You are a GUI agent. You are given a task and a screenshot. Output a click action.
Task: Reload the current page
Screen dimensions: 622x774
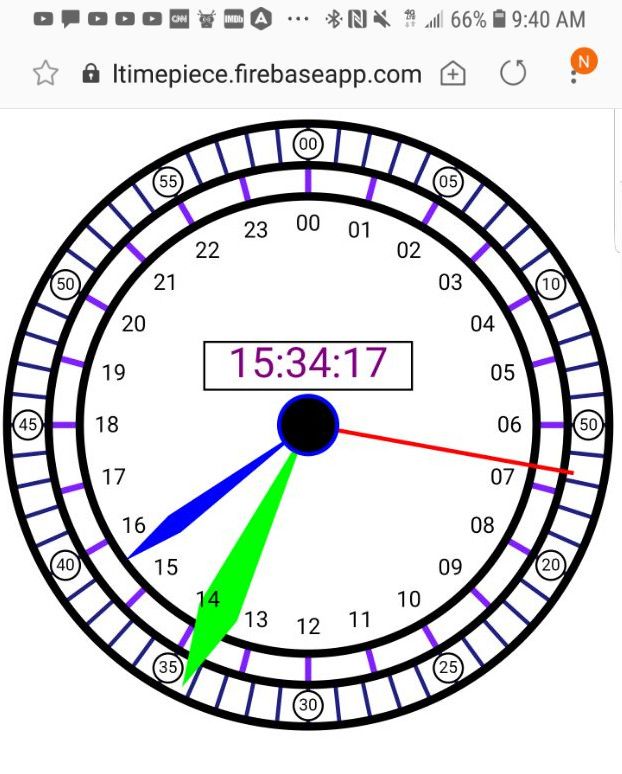(513, 73)
